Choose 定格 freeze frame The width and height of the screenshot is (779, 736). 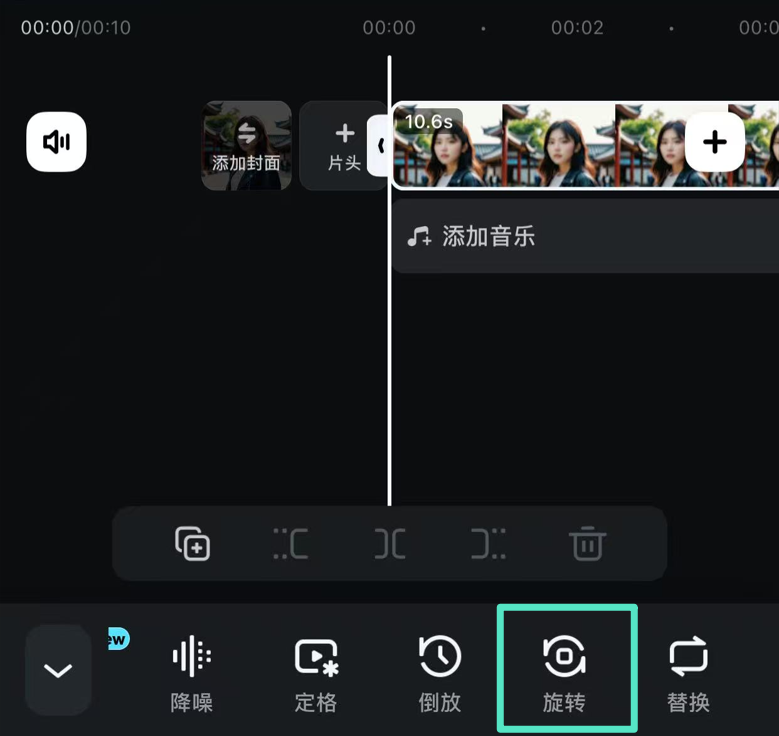pyautogui.click(x=316, y=673)
